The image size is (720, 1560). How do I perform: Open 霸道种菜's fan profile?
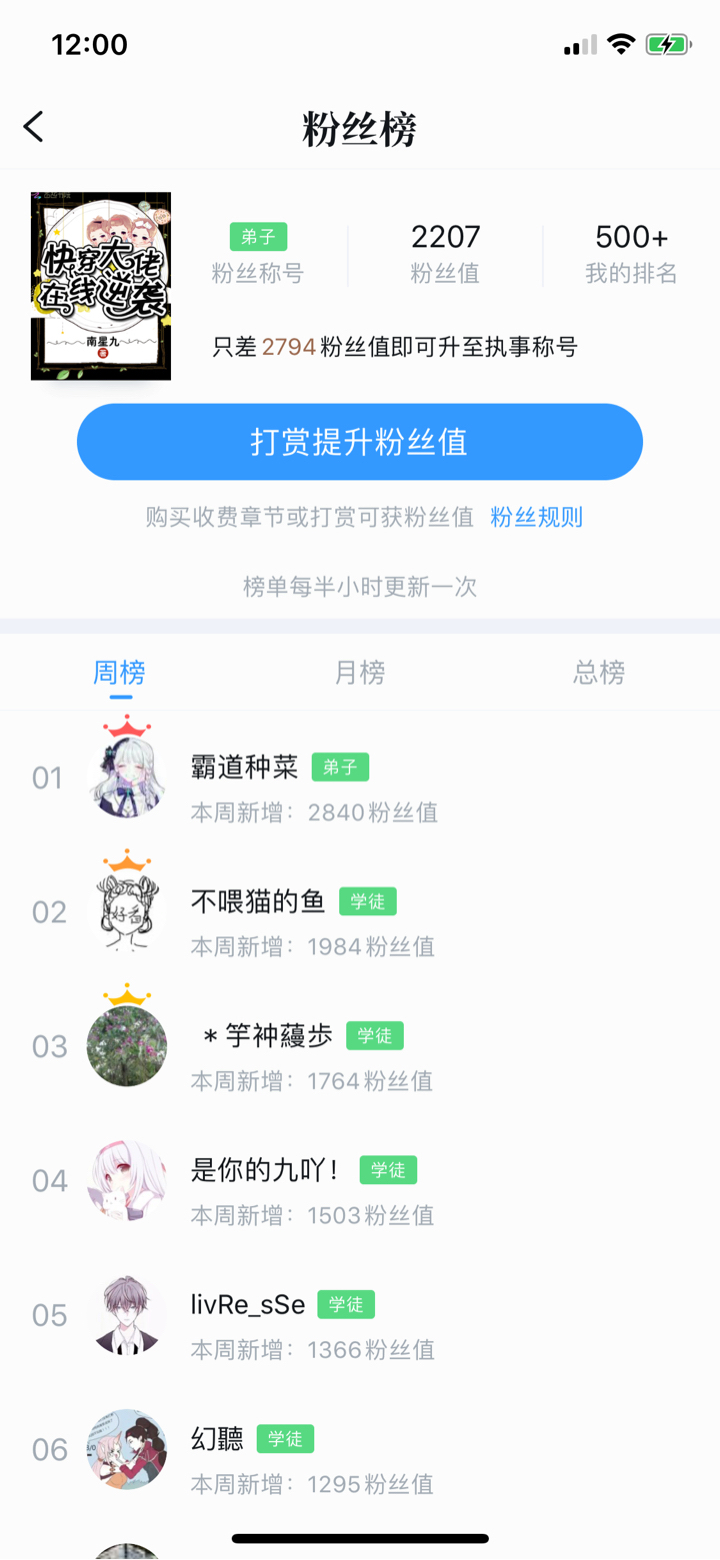(x=245, y=768)
